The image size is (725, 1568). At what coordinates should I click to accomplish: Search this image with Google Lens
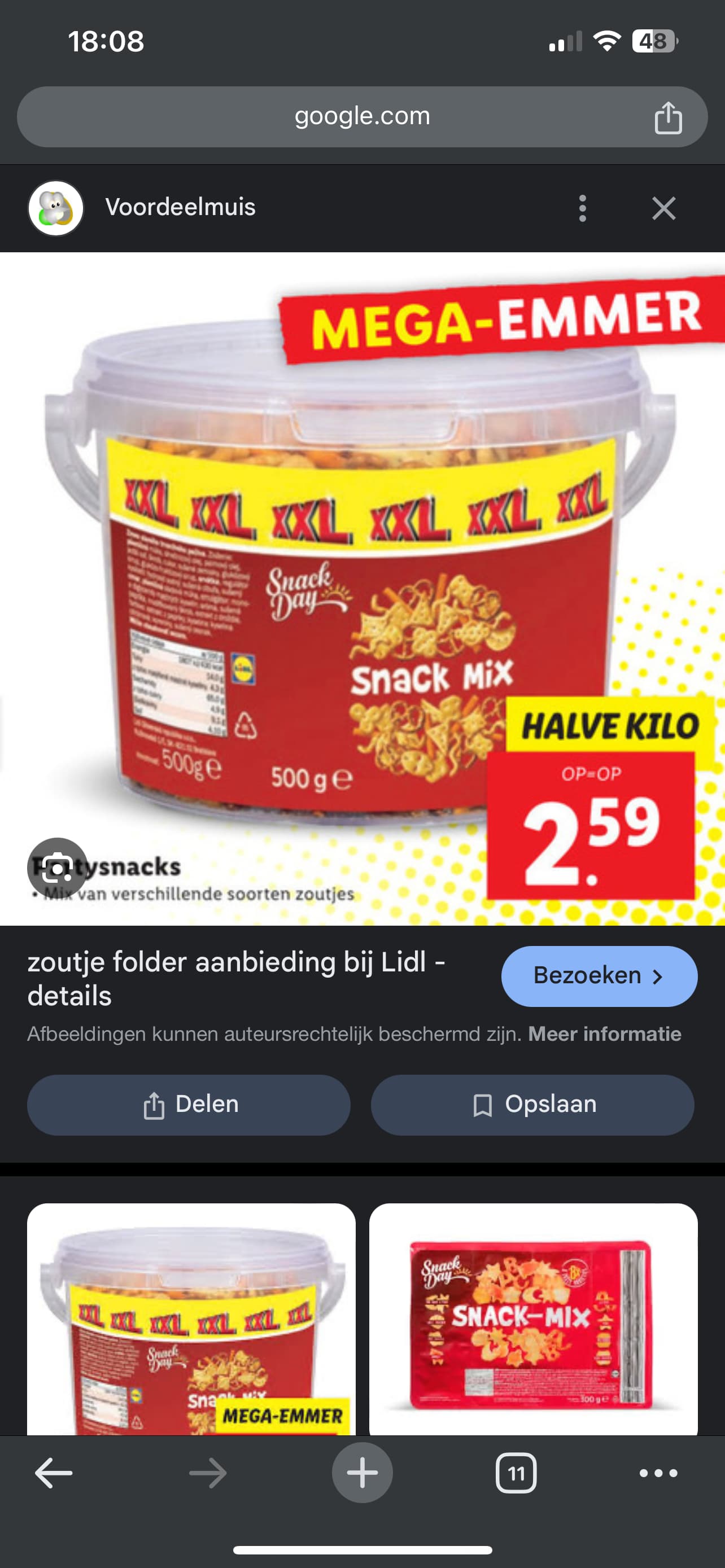(x=57, y=868)
